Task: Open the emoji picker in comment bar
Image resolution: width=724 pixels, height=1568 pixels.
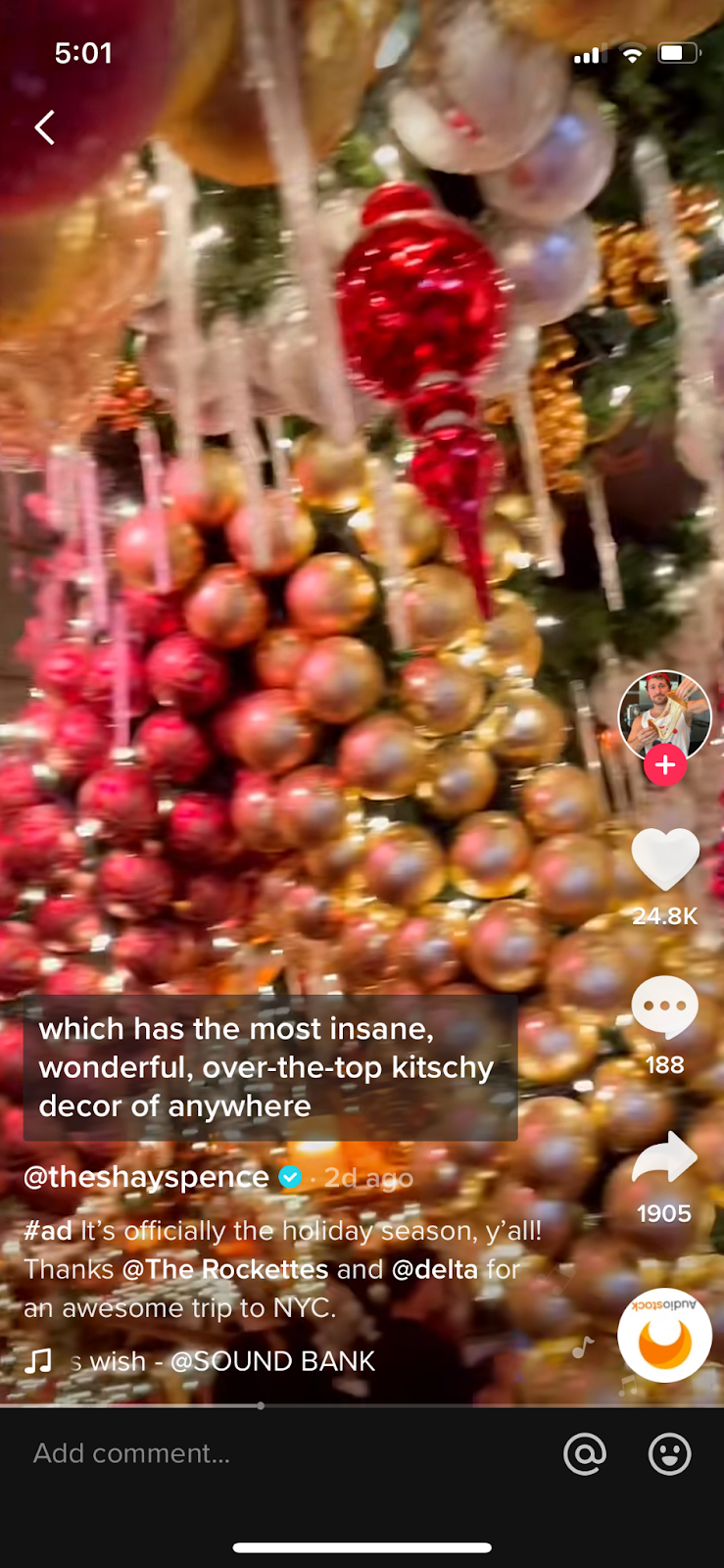Action: click(x=670, y=1454)
